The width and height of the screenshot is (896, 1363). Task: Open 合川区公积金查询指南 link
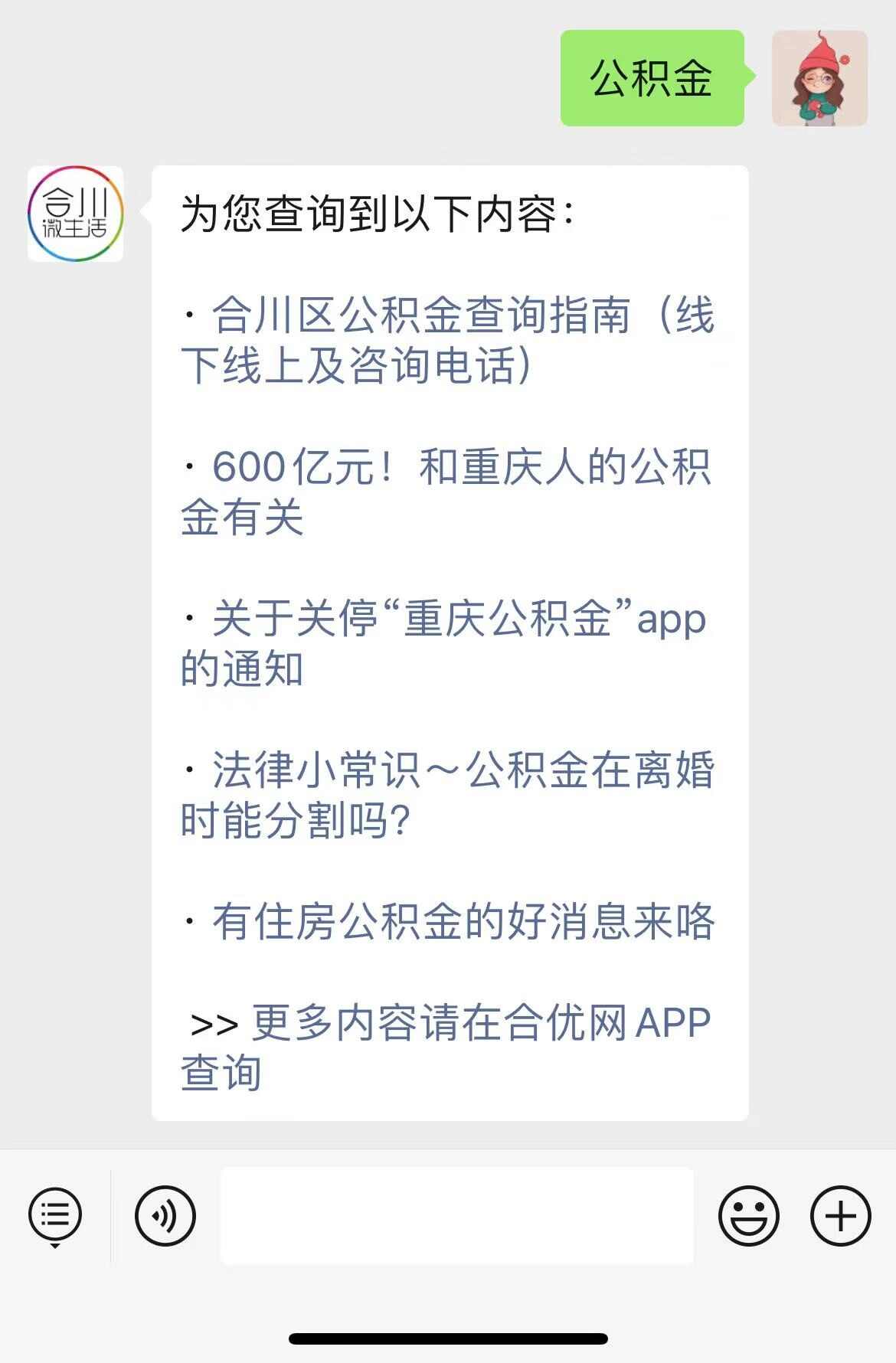coord(448,340)
